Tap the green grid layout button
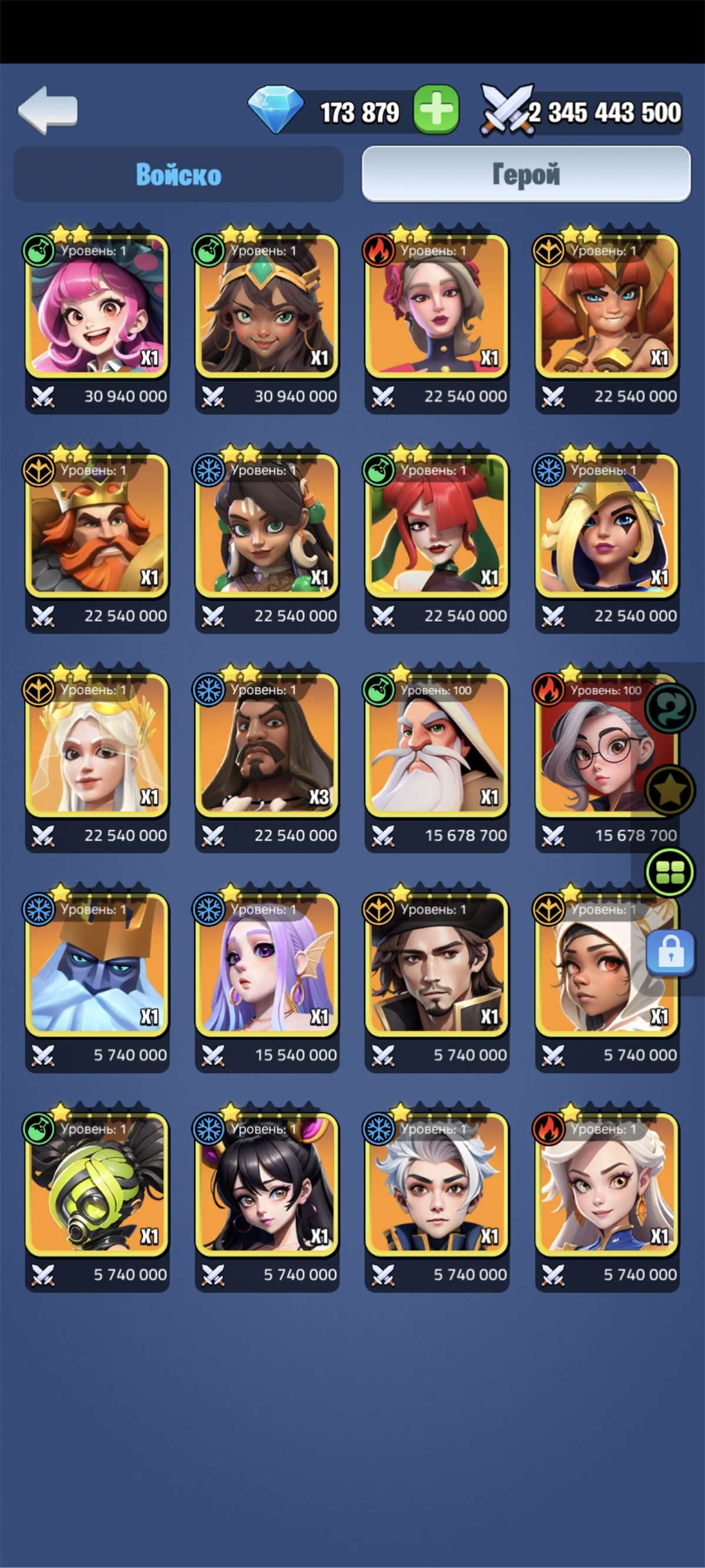This screenshot has height=1568, width=705. [x=671, y=872]
